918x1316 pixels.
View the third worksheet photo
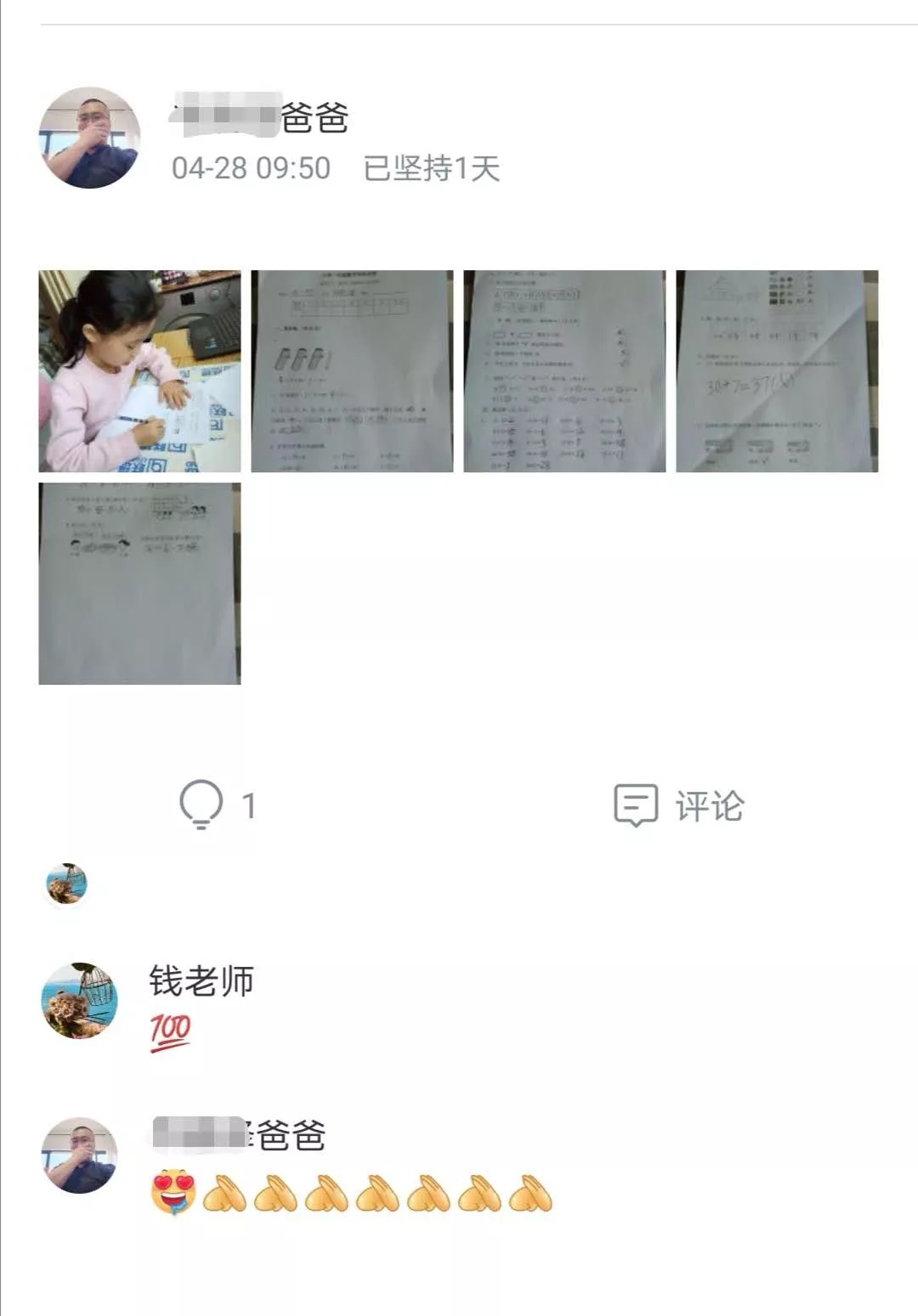tap(564, 371)
